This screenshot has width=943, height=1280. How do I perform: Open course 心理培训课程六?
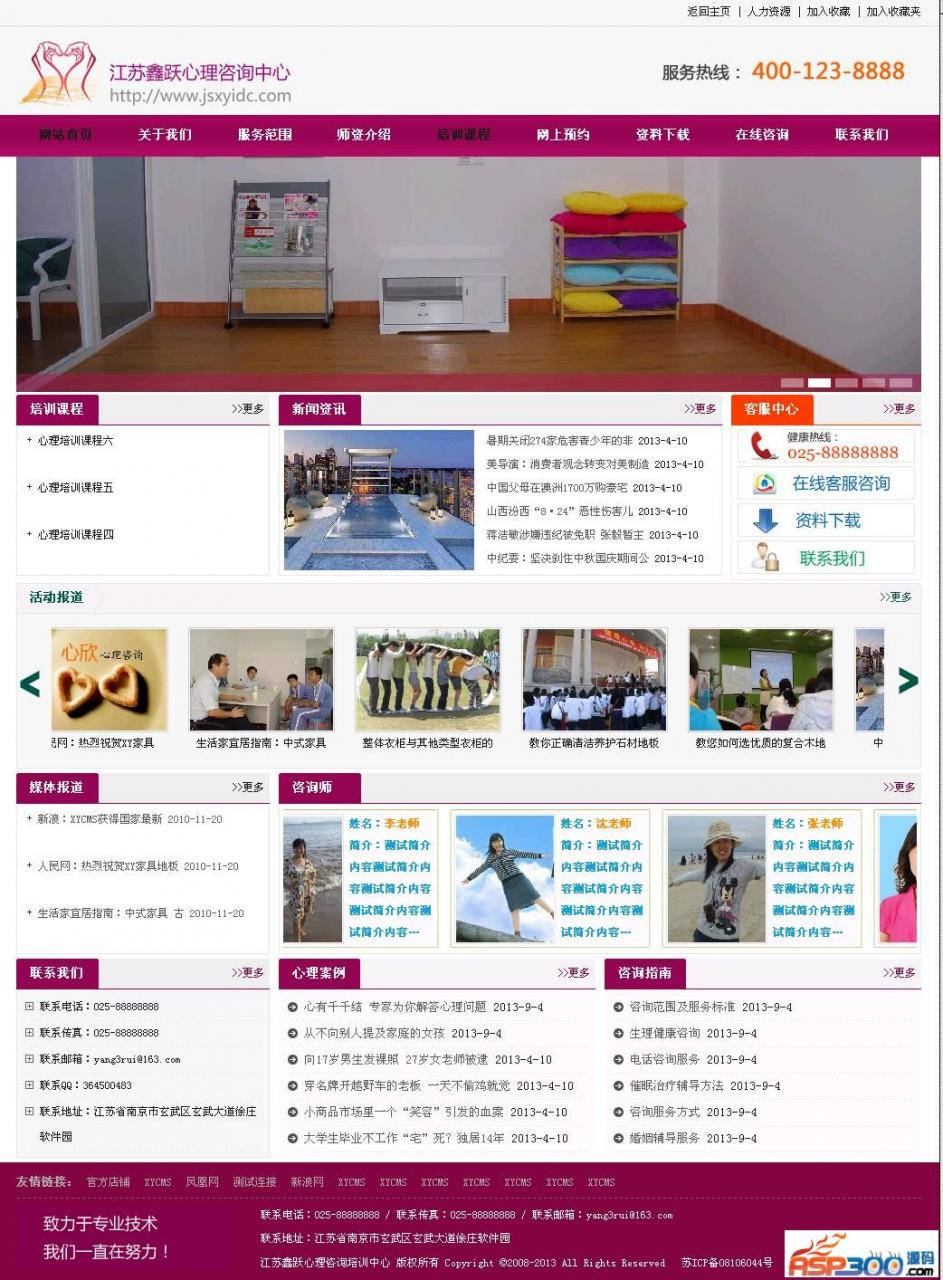(x=76, y=441)
